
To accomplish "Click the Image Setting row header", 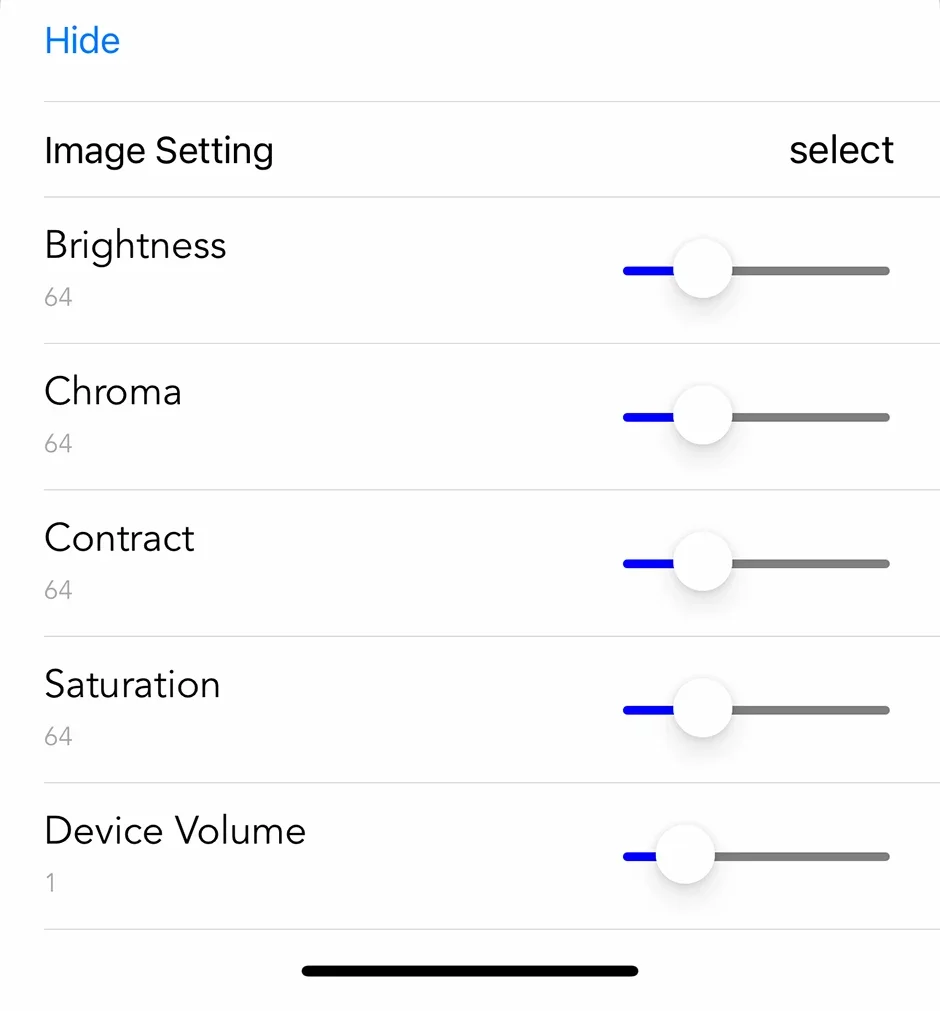I will click(x=158, y=150).
